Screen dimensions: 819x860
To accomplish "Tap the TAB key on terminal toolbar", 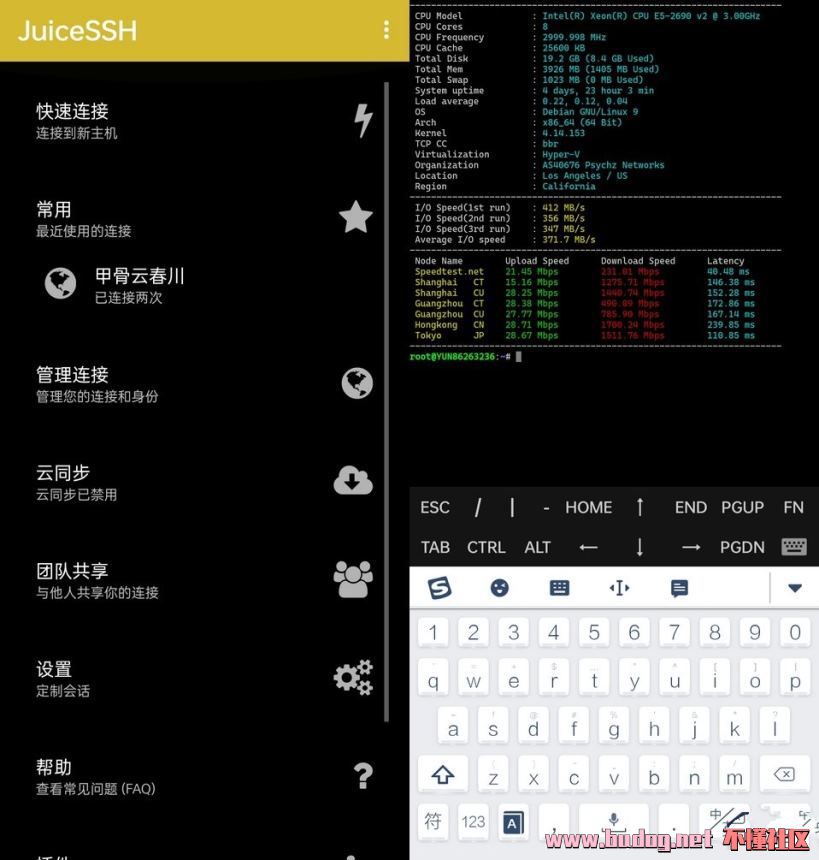I will tap(435, 547).
